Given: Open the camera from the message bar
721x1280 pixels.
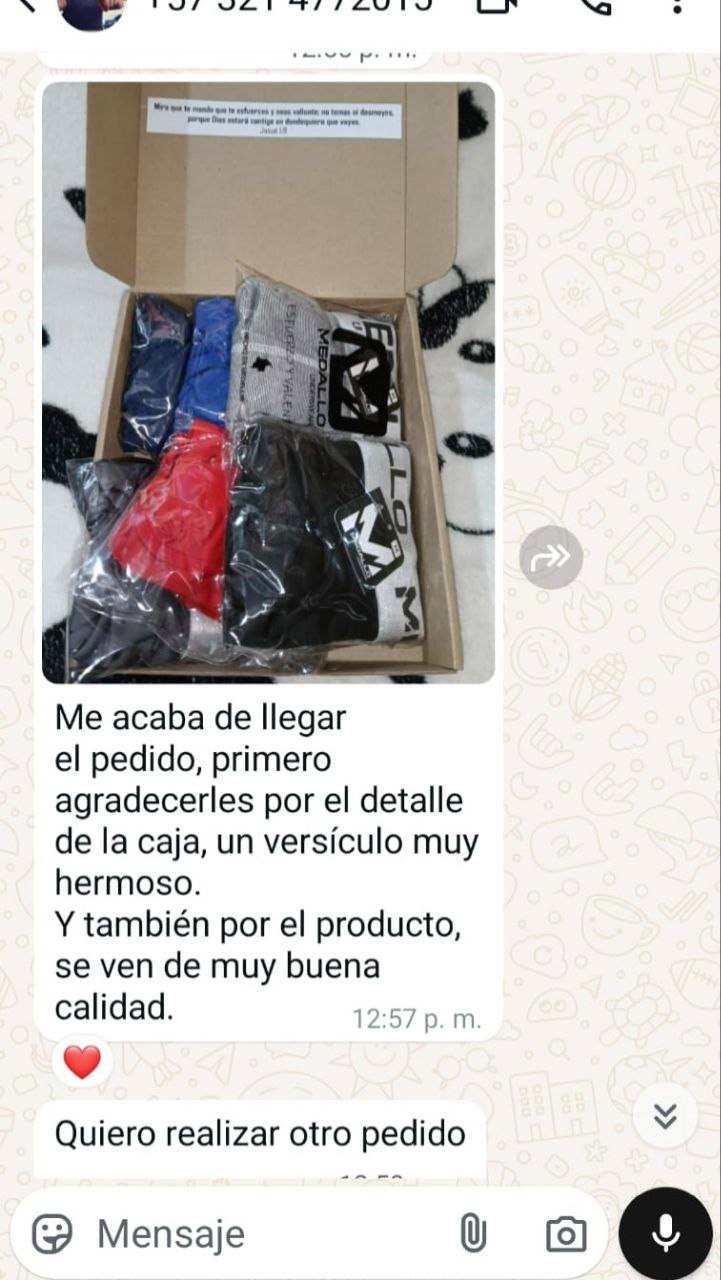Looking at the screenshot, I should (566, 1233).
